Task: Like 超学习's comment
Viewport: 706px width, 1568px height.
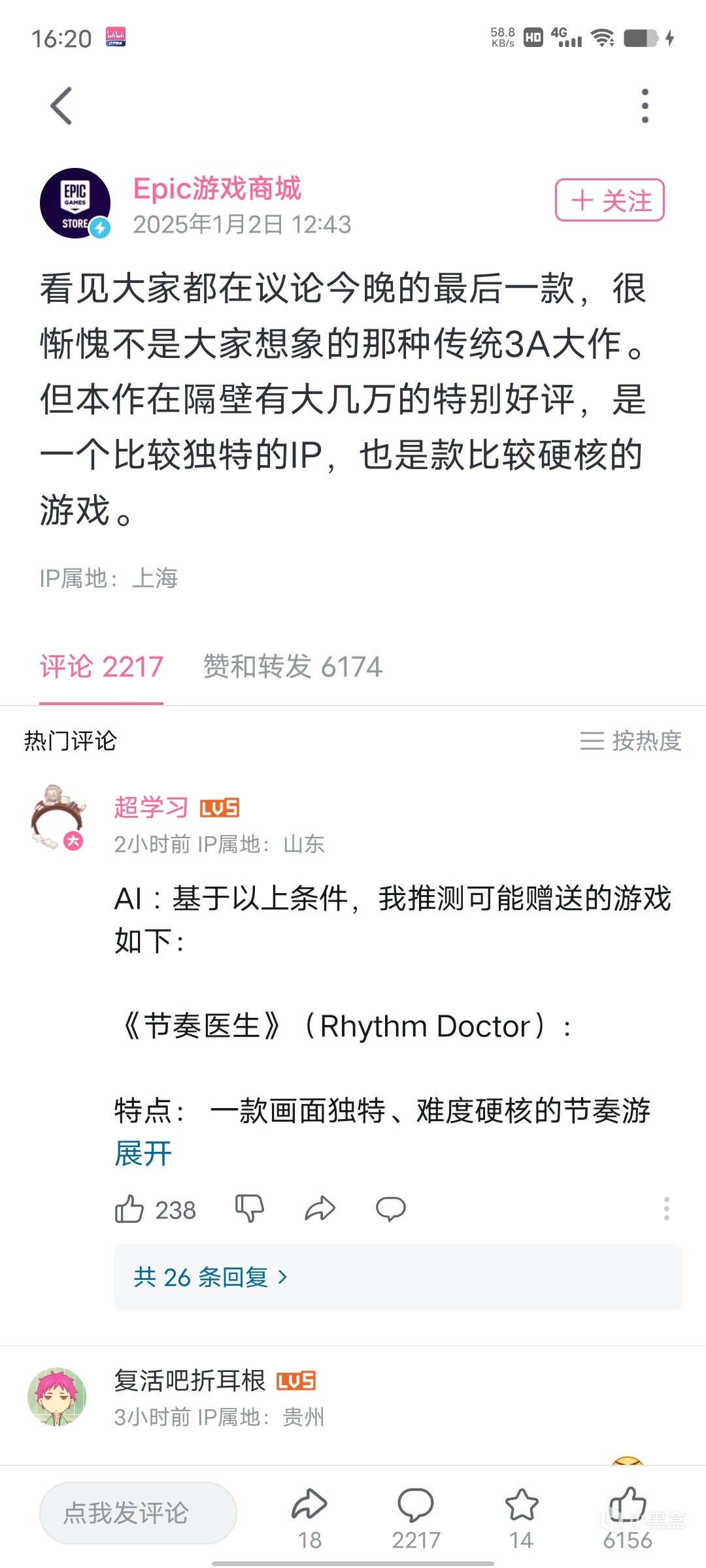Action: click(129, 1209)
